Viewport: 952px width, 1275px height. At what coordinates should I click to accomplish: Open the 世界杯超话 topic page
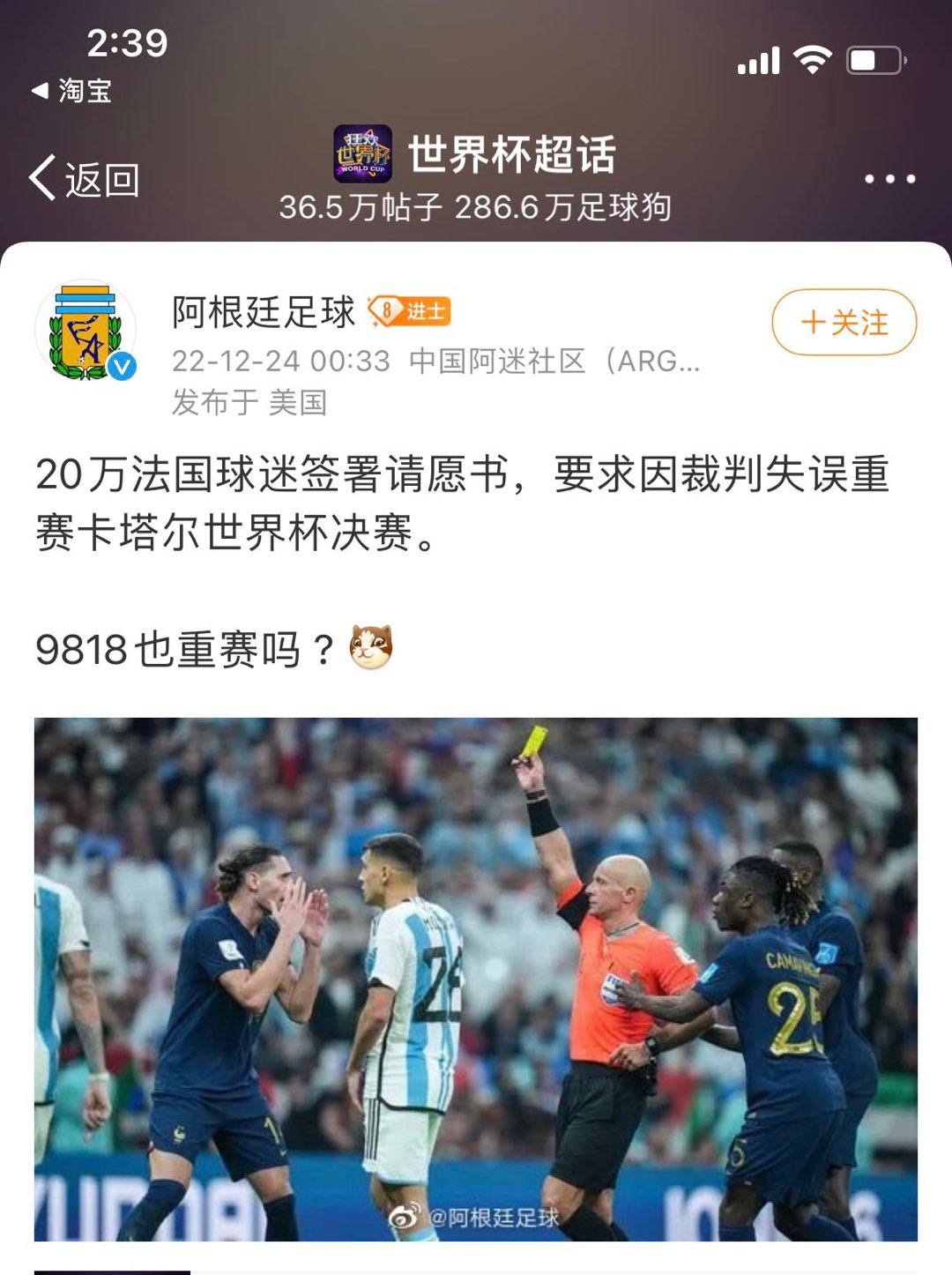pyautogui.click(x=511, y=155)
